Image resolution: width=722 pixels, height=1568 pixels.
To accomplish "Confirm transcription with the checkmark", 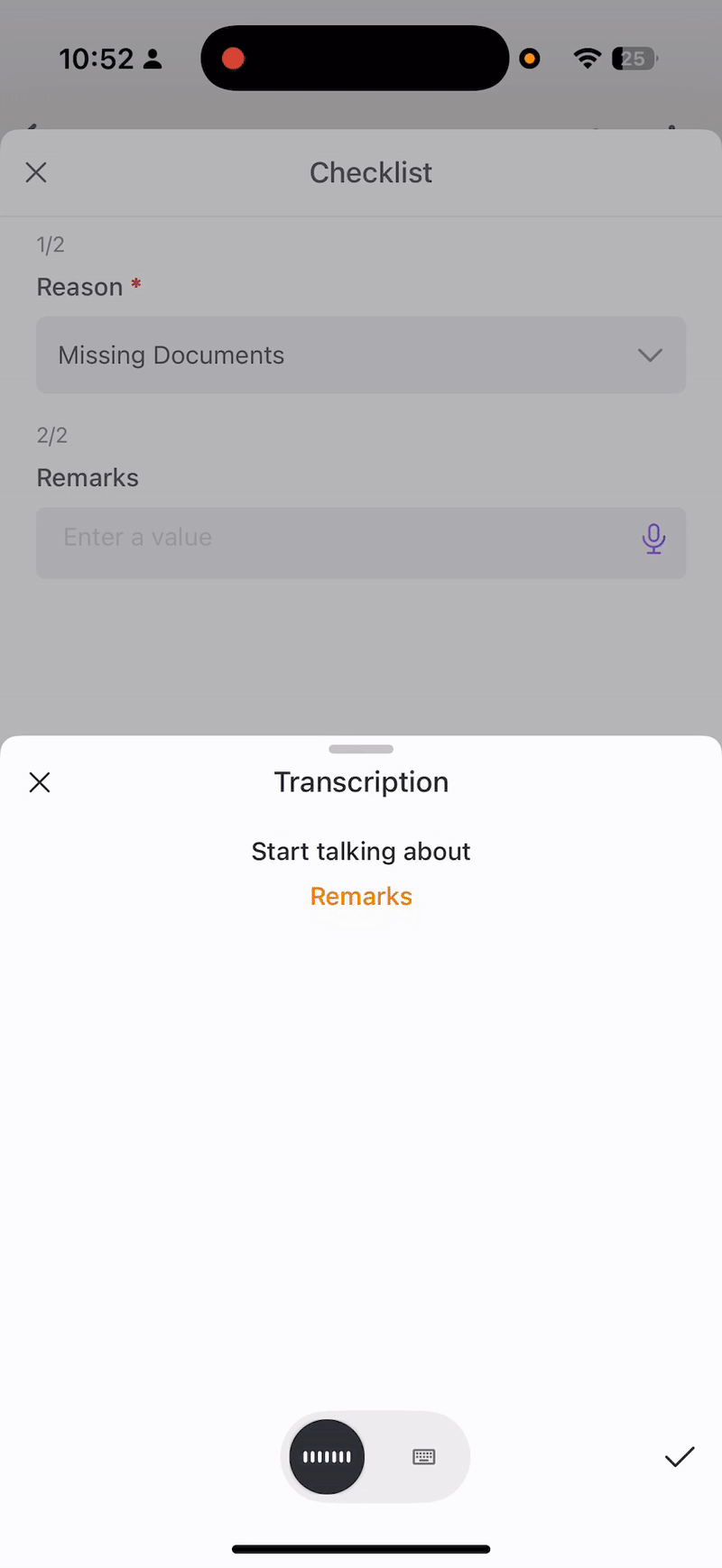I will tap(679, 1456).
